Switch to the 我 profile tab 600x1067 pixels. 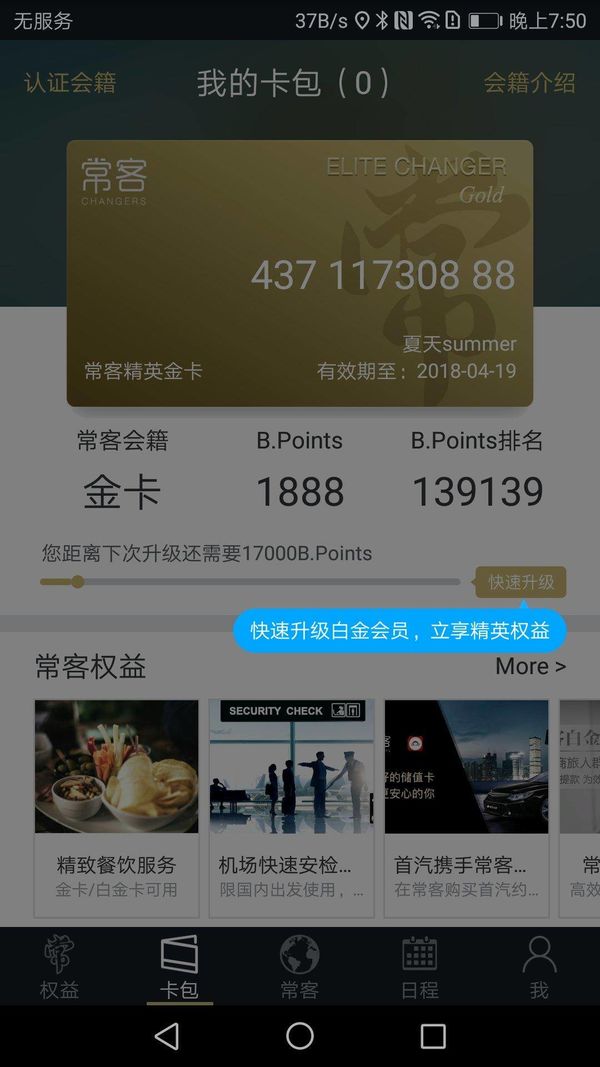tap(539, 968)
